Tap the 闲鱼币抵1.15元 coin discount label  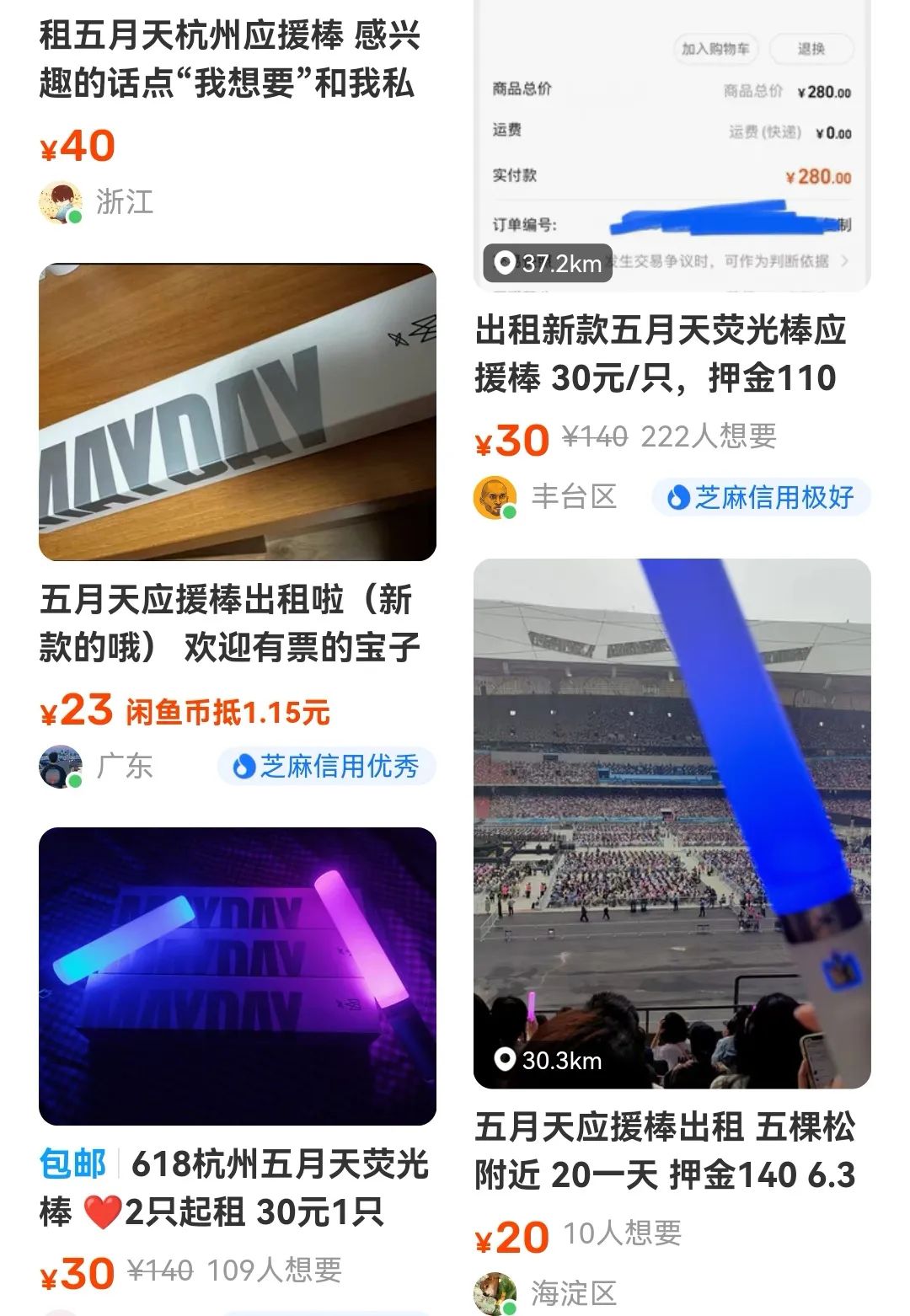click(x=228, y=712)
